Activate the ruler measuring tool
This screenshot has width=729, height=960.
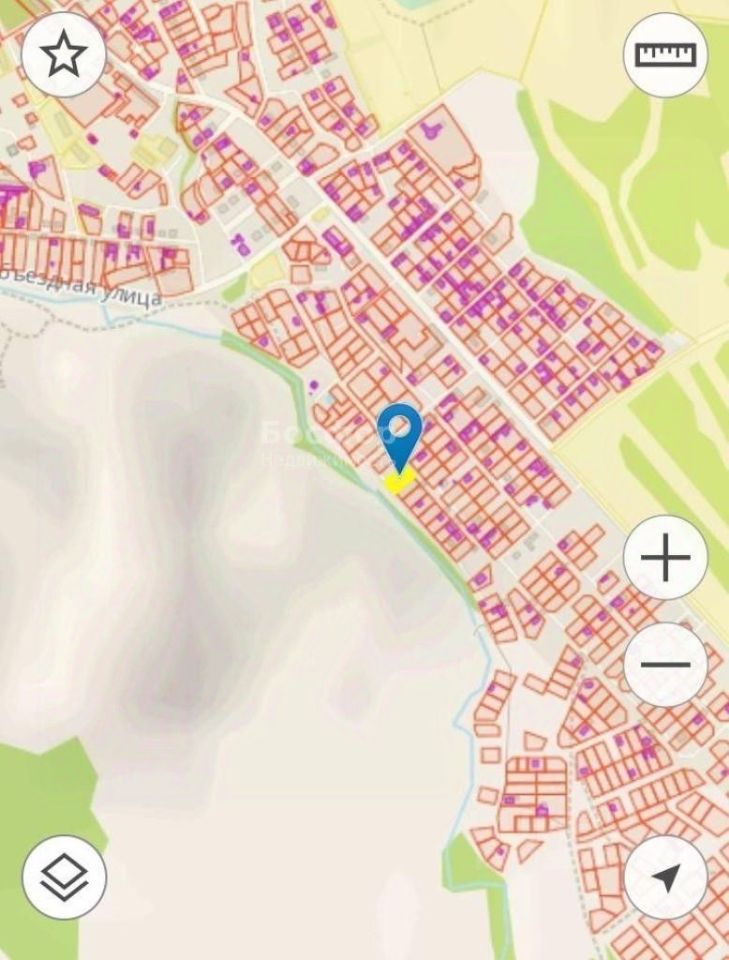click(x=665, y=55)
